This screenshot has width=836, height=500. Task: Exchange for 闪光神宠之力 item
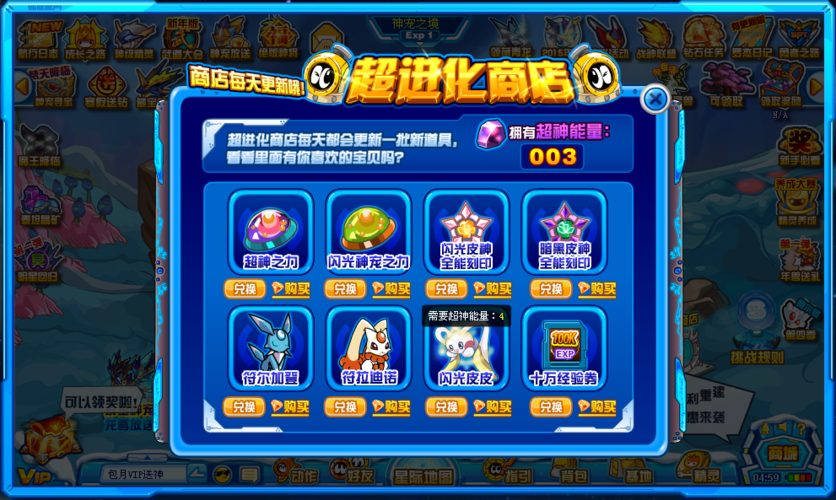[345, 289]
